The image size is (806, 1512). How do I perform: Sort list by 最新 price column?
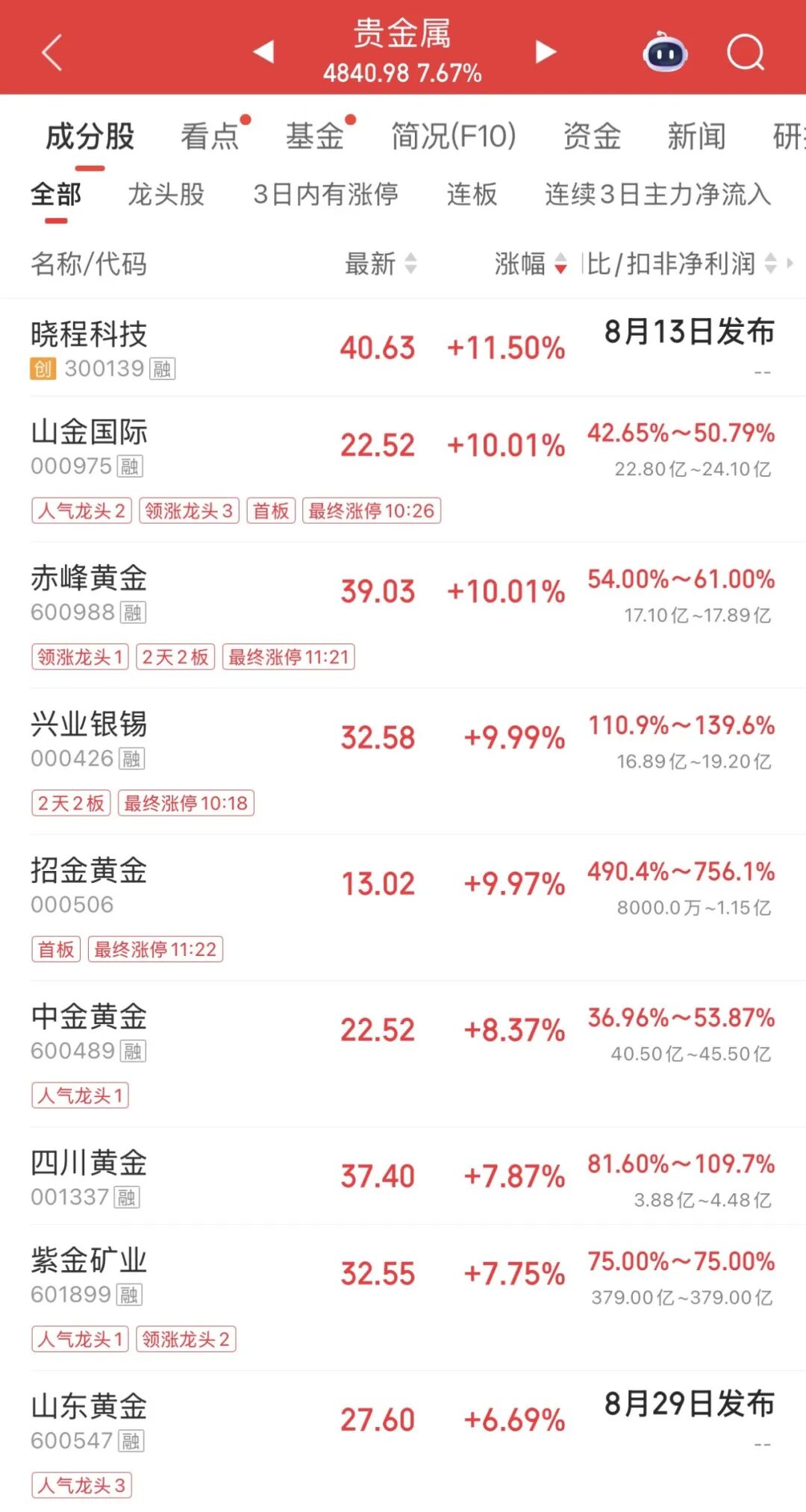[x=380, y=263]
